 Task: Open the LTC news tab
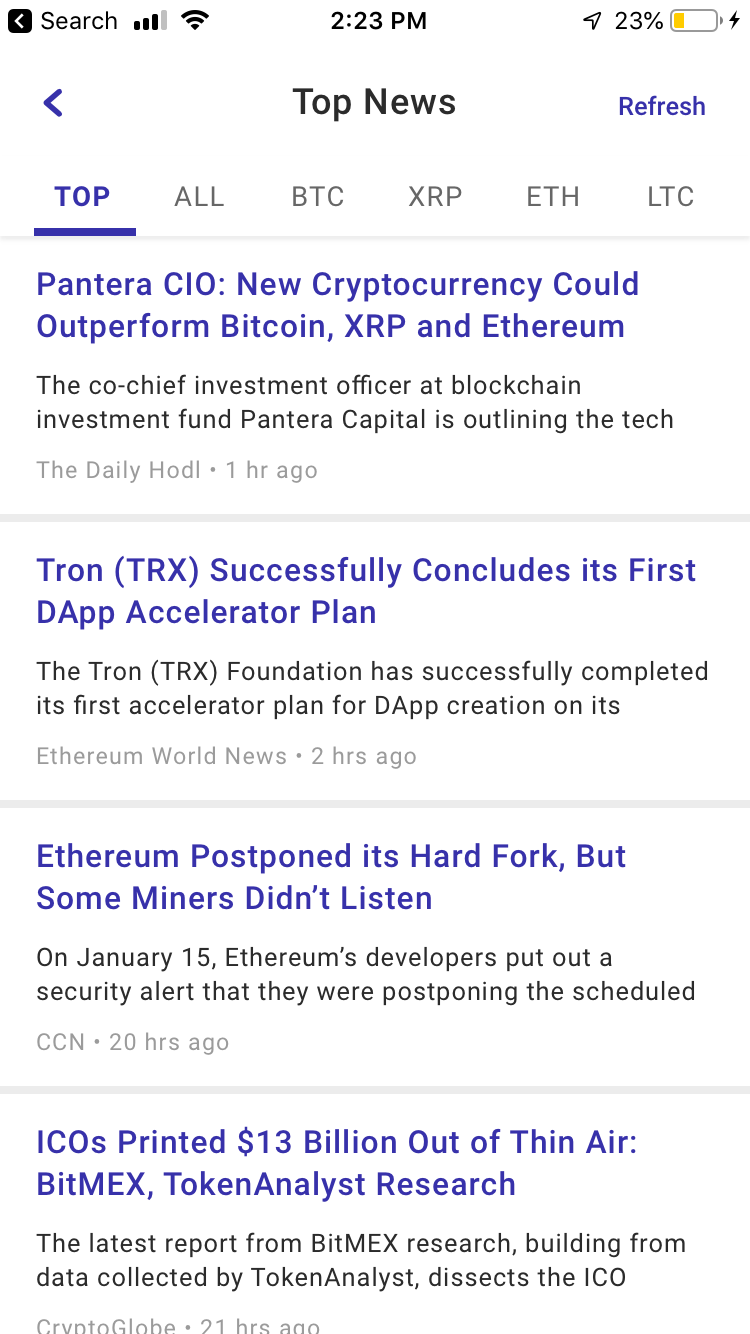670,197
